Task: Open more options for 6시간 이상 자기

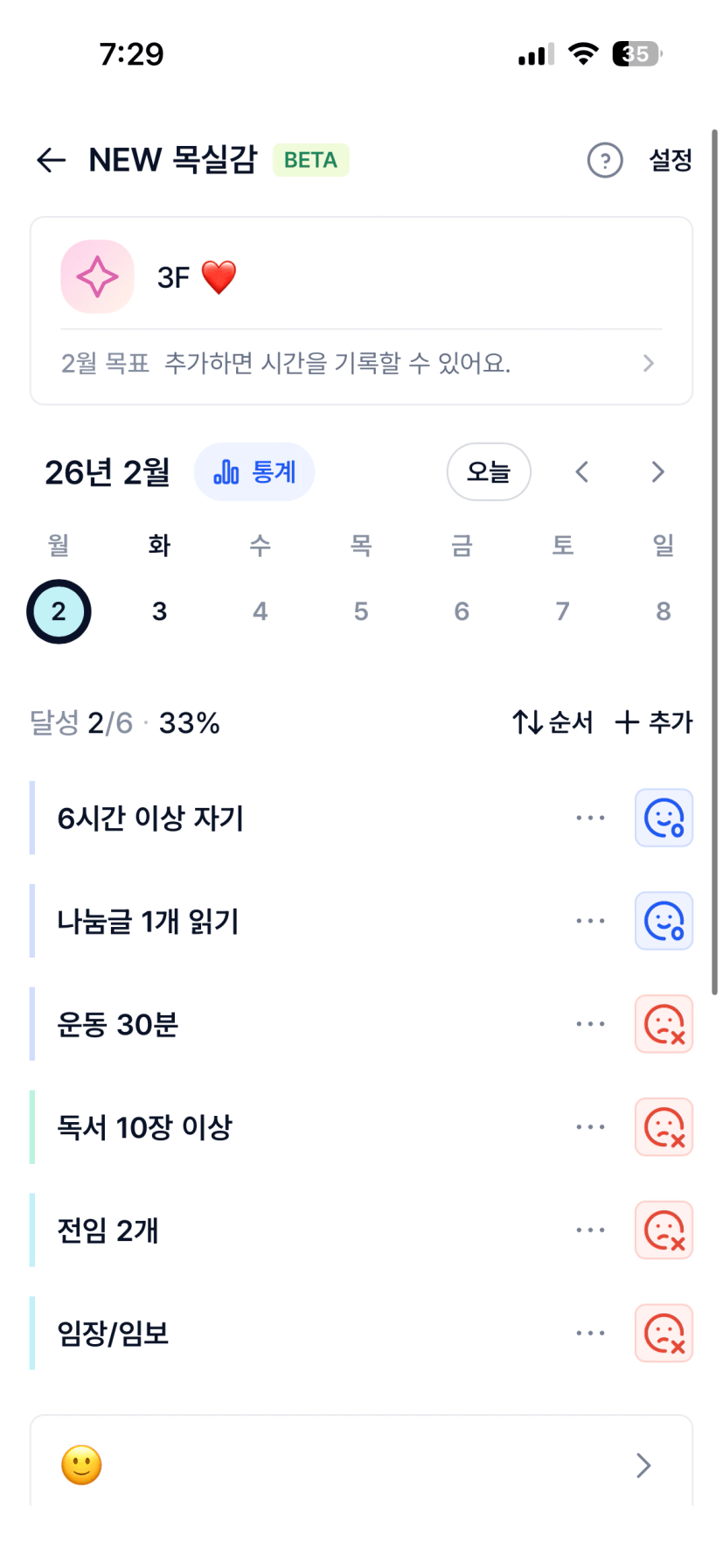Action: click(x=590, y=819)
